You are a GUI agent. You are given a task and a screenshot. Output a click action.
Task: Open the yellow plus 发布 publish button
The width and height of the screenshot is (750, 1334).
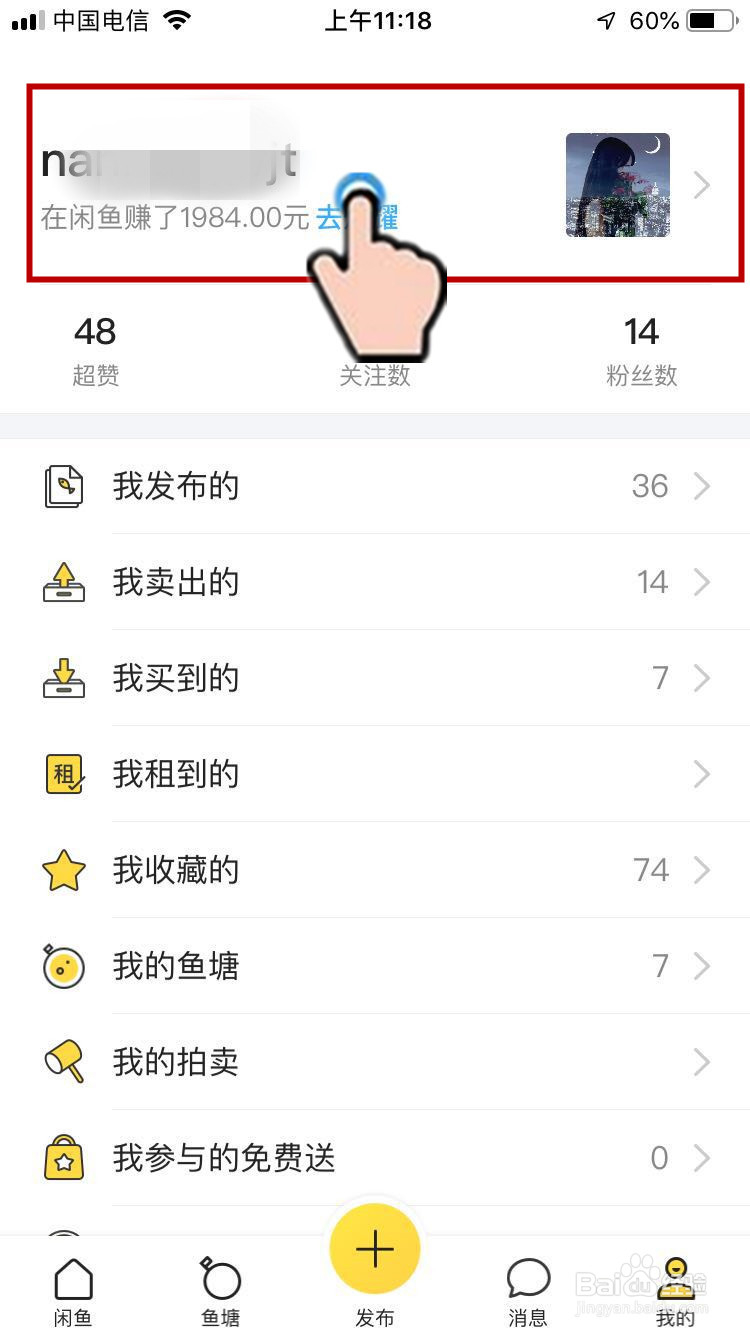[x=375, y=1248]
